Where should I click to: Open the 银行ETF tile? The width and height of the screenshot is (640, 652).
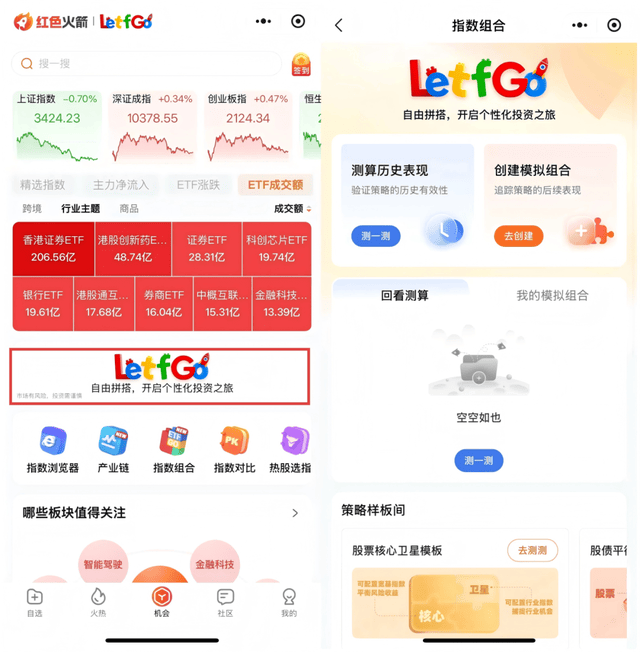44,304
